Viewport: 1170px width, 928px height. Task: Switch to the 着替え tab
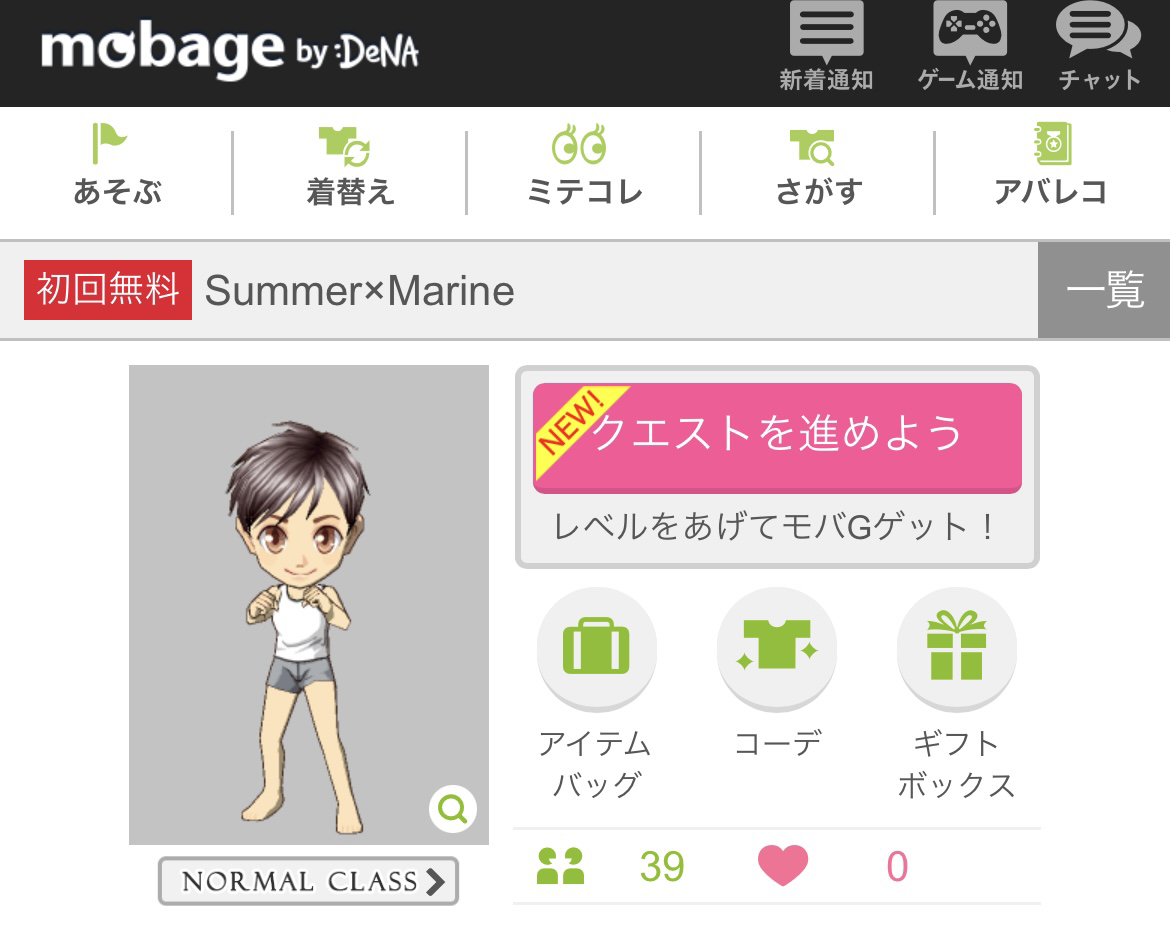coord(349,168)
